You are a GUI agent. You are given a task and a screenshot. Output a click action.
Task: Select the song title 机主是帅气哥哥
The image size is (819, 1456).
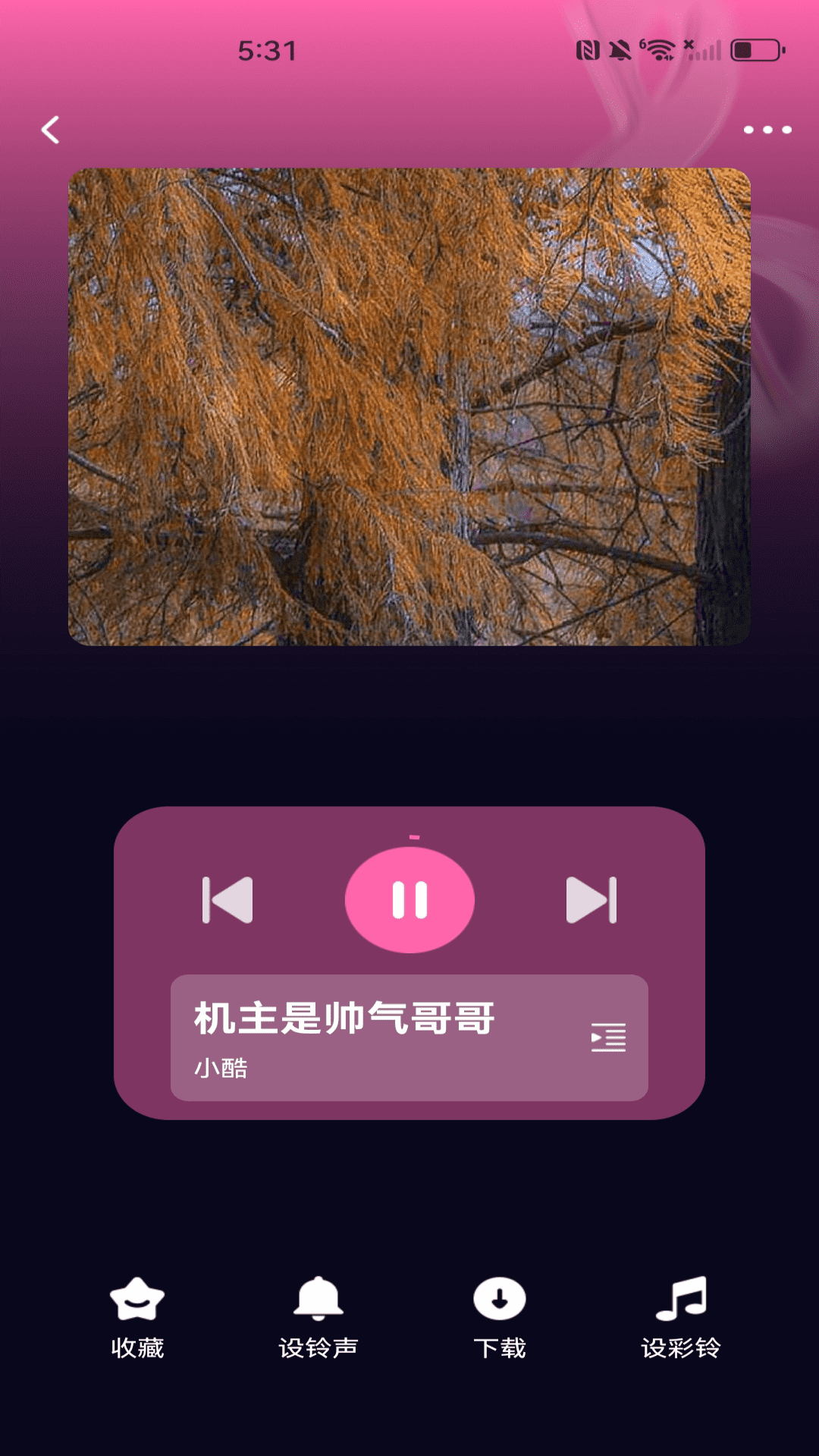point(343,1018)
